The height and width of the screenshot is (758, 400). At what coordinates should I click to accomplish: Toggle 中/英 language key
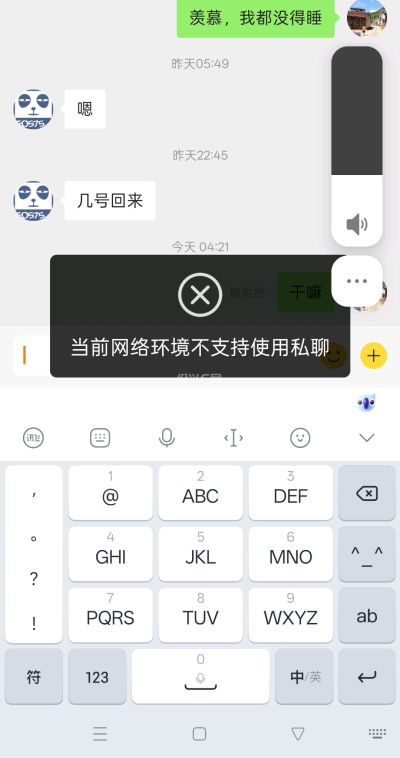pyautogui.click(x=304, y=677)
